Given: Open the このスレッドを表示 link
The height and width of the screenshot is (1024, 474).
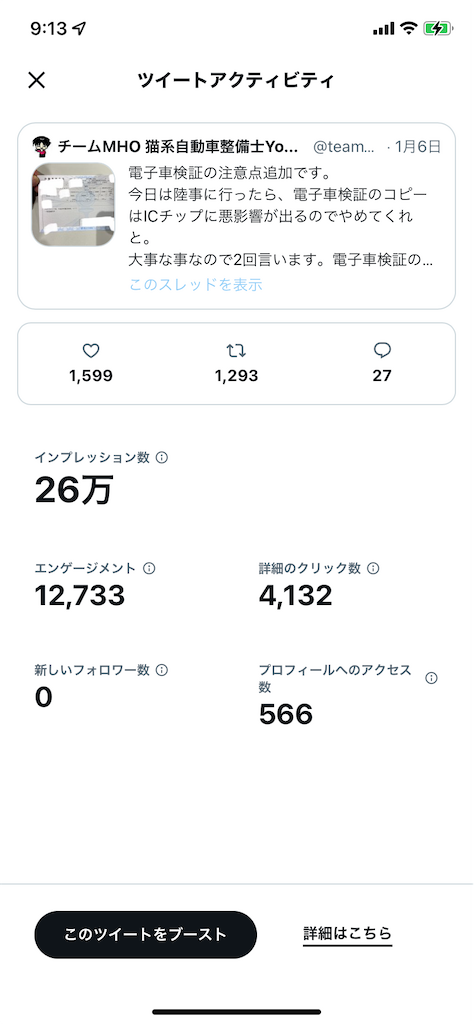Looking at the screenshot, I should (x=196, y=285).
